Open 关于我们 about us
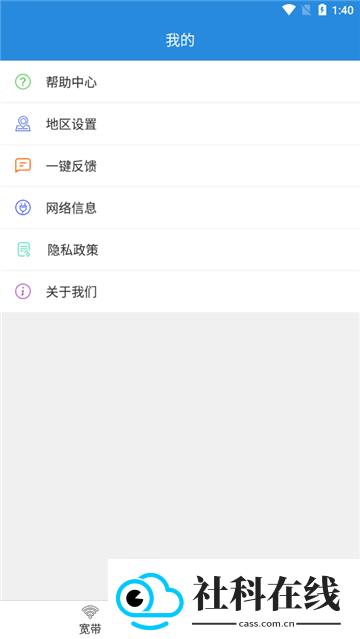Image resolution: width=360 pixels, height=639 pixels. pyautogui.click(x=180, y=292)
